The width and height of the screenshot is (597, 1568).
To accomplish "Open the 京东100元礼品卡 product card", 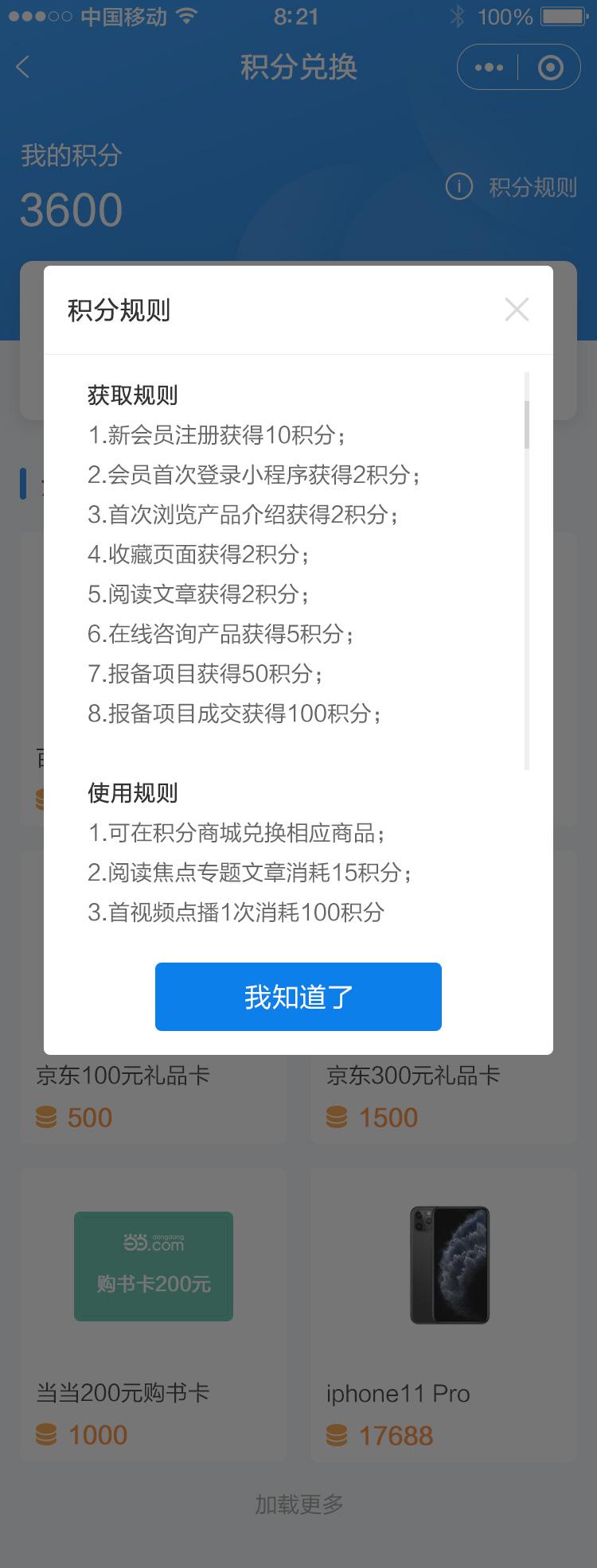I will click(x=123, y=1095).
